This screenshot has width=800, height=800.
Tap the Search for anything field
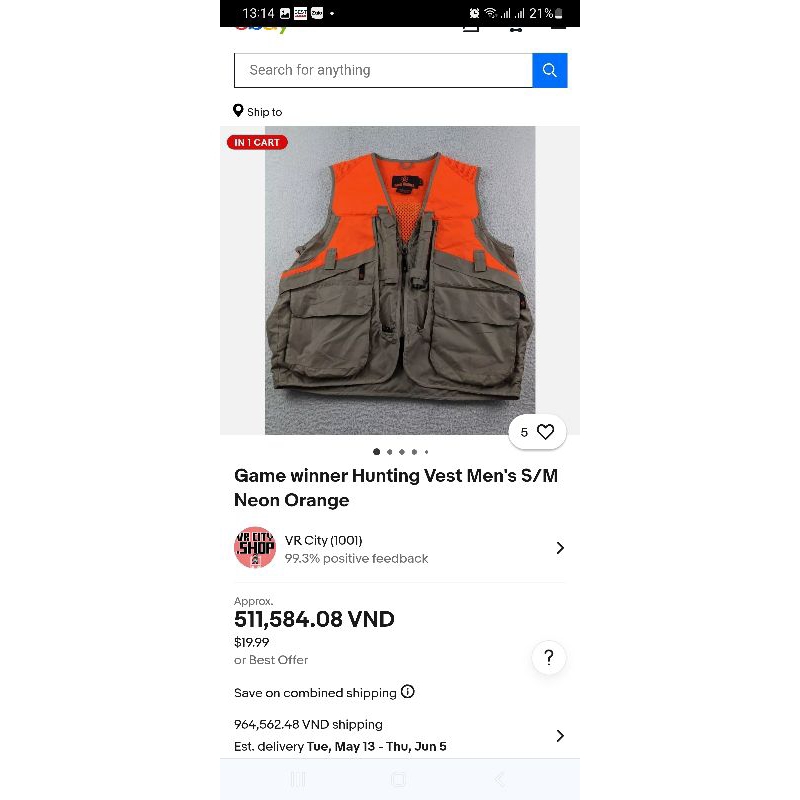[x=383, y=70]
